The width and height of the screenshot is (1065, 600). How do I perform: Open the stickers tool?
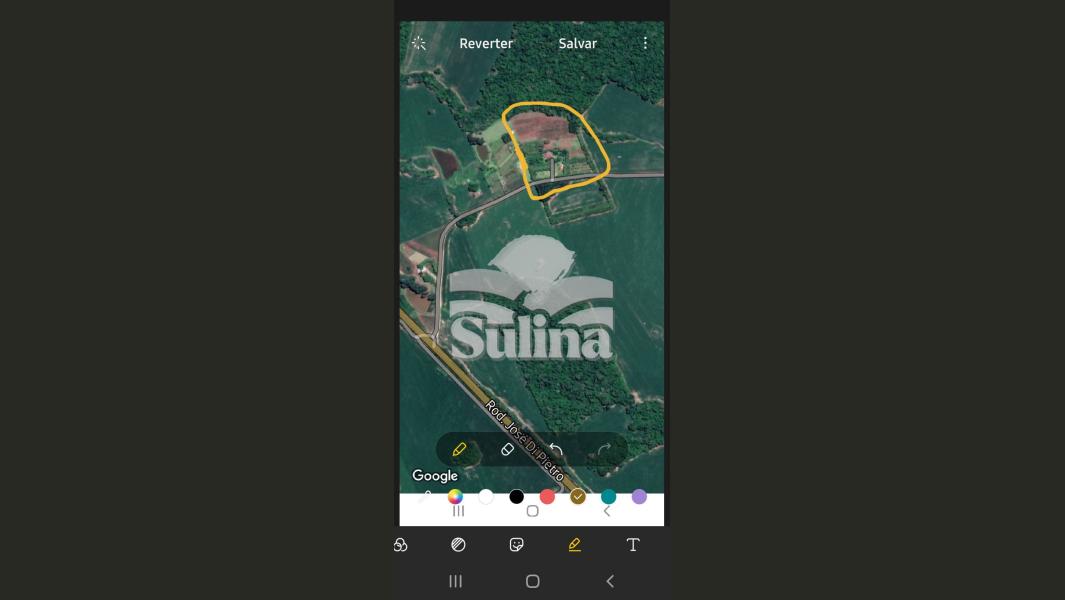[x=516, y=545]
